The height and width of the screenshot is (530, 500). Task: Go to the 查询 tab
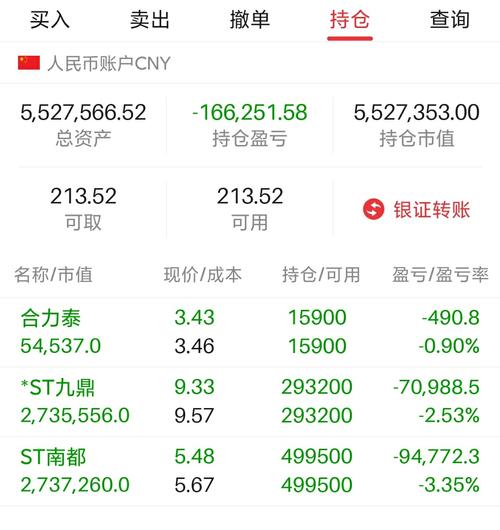(450, 20)
